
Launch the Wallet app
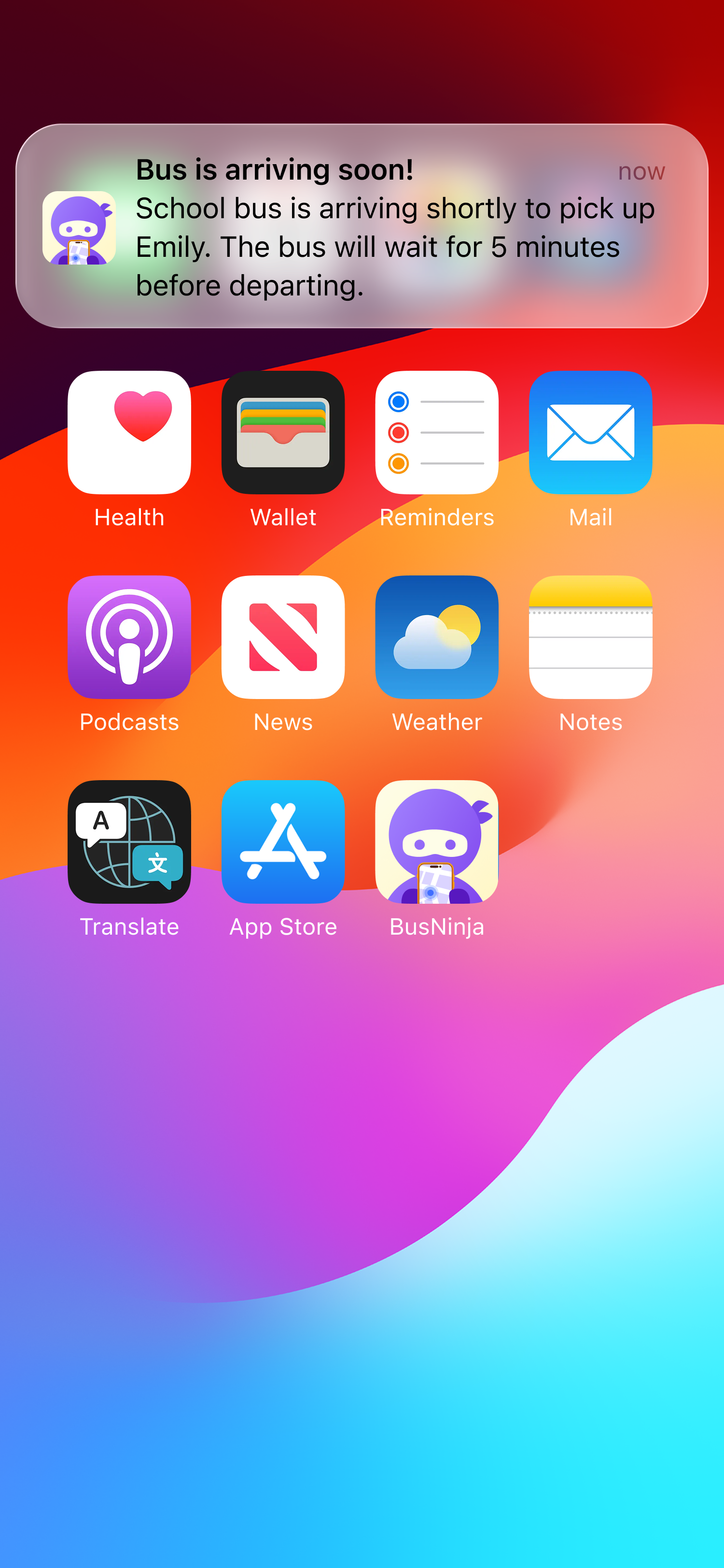(x=283, y=432)
